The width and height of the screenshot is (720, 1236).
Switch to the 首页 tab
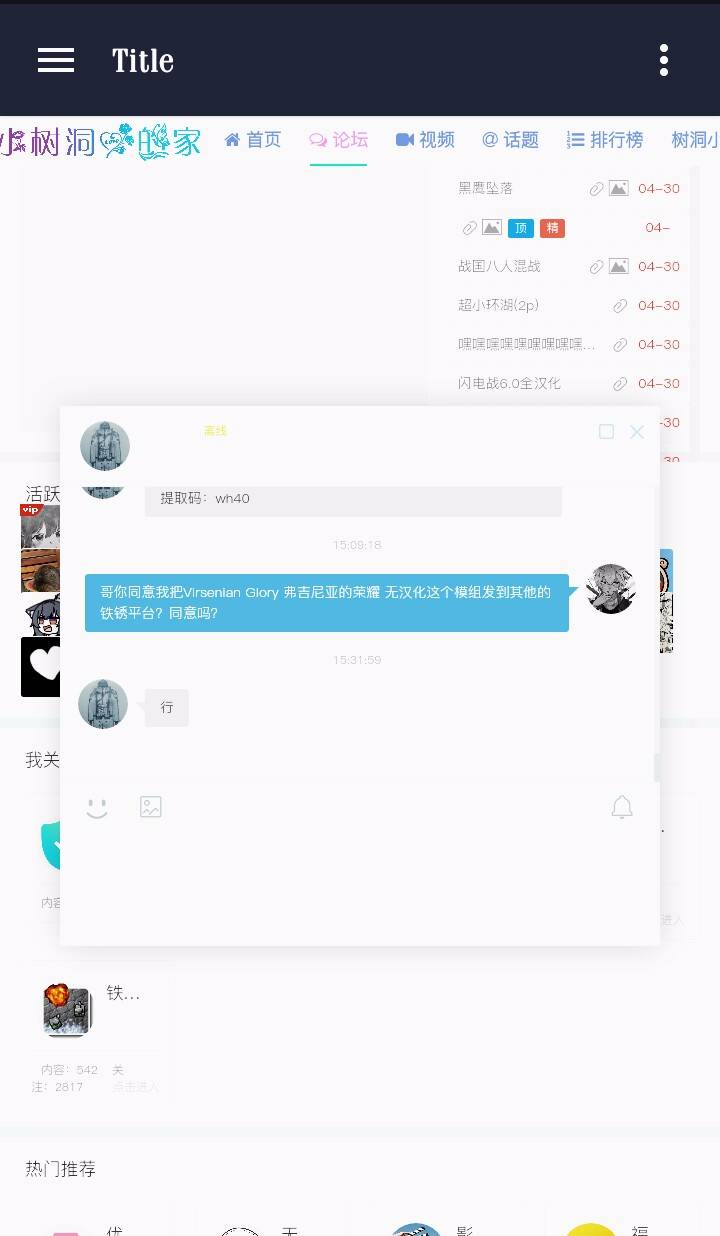coord(253,140)
